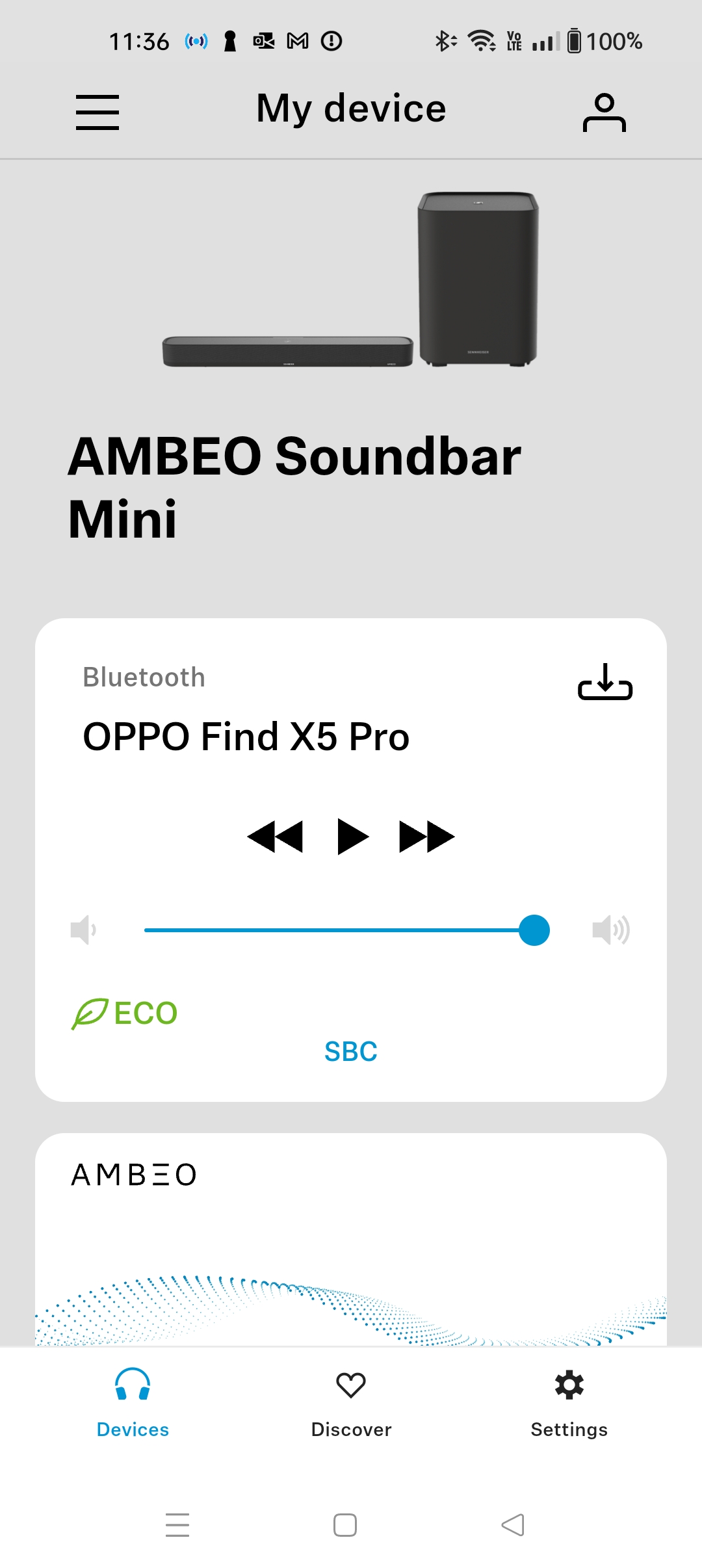The height and width of the screenshot is (1568, 702).
Task: Open the user account profile icon
Action: [604, 112]
